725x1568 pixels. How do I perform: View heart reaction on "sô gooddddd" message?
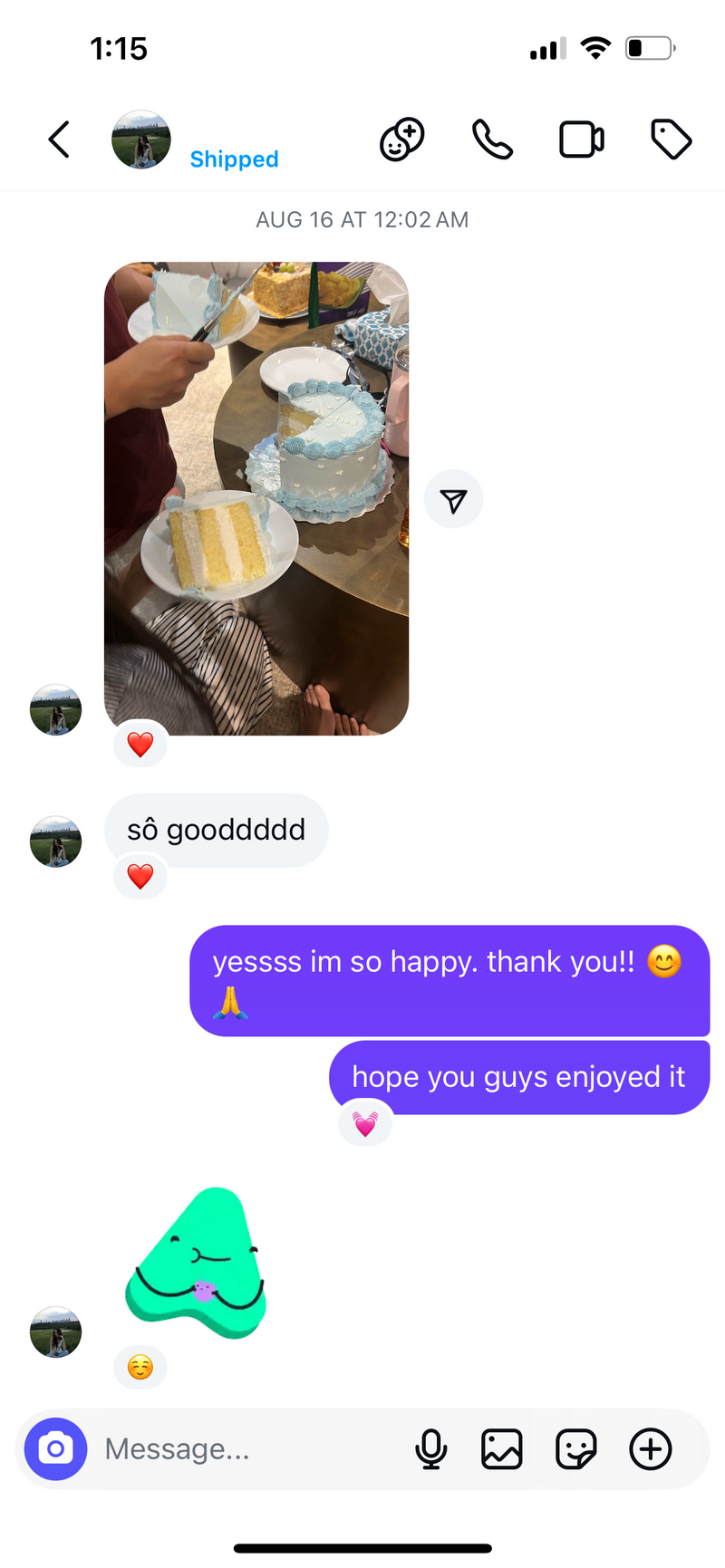(140, 876)
